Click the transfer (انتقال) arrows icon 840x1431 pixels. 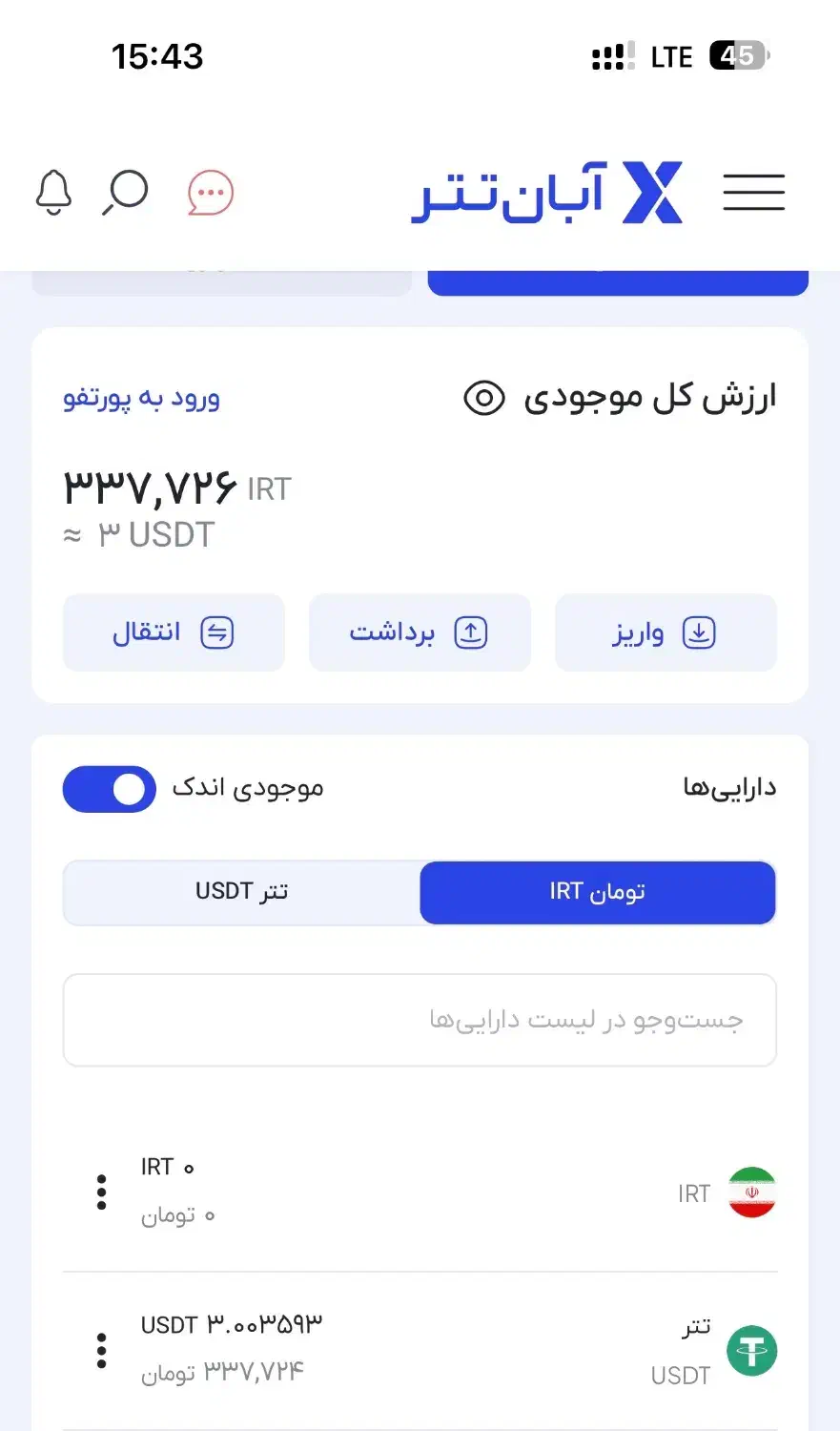pos(217,633)
